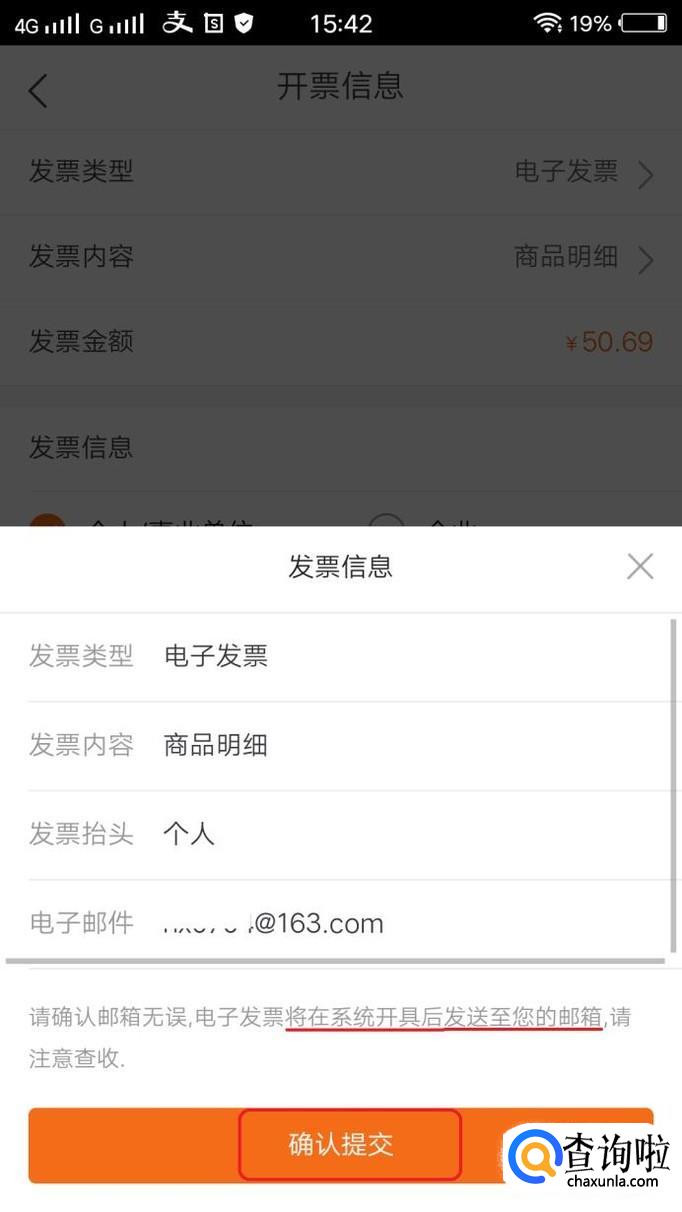
Task: Tap 确认提交 to submit the invoice
Action: (x=341, y=1145)
